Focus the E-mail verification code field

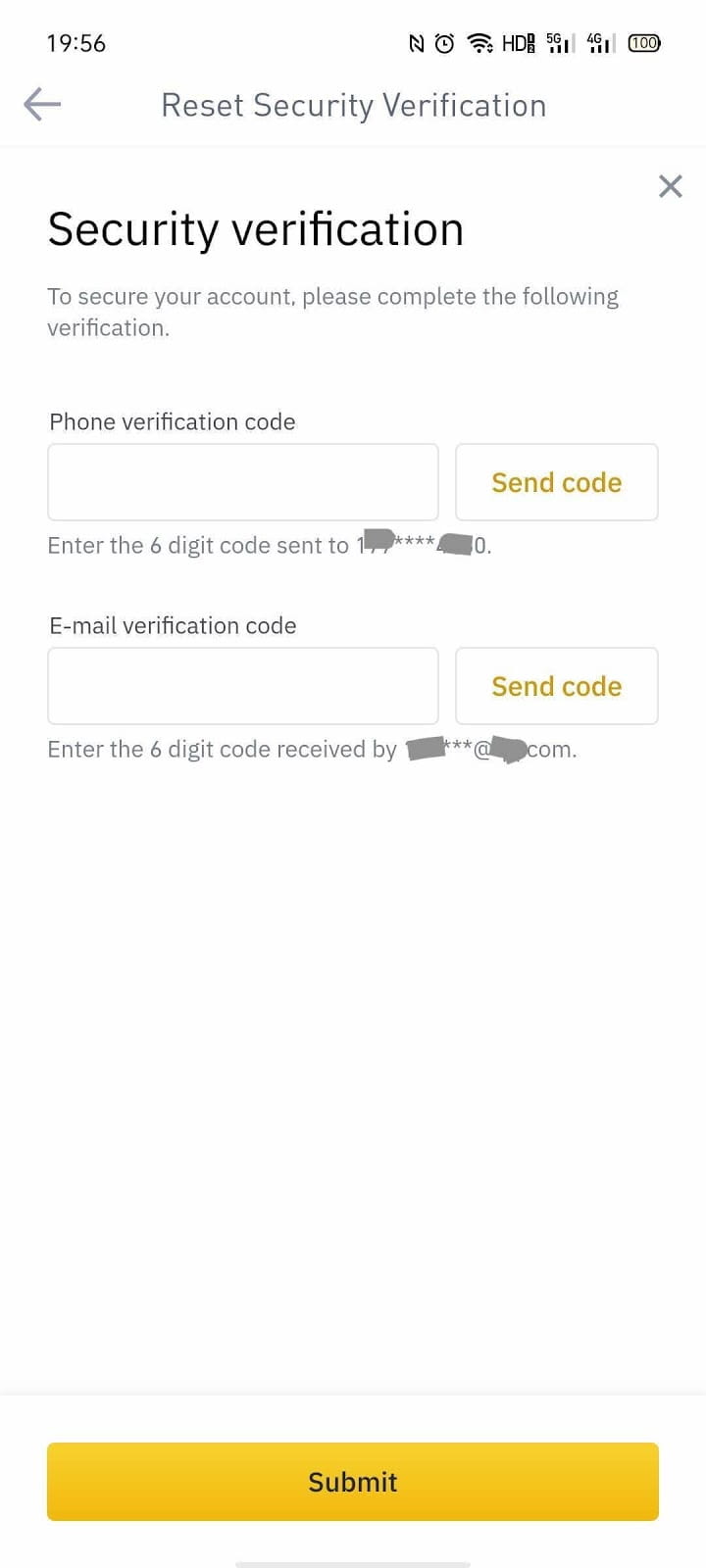coord(243,686)
